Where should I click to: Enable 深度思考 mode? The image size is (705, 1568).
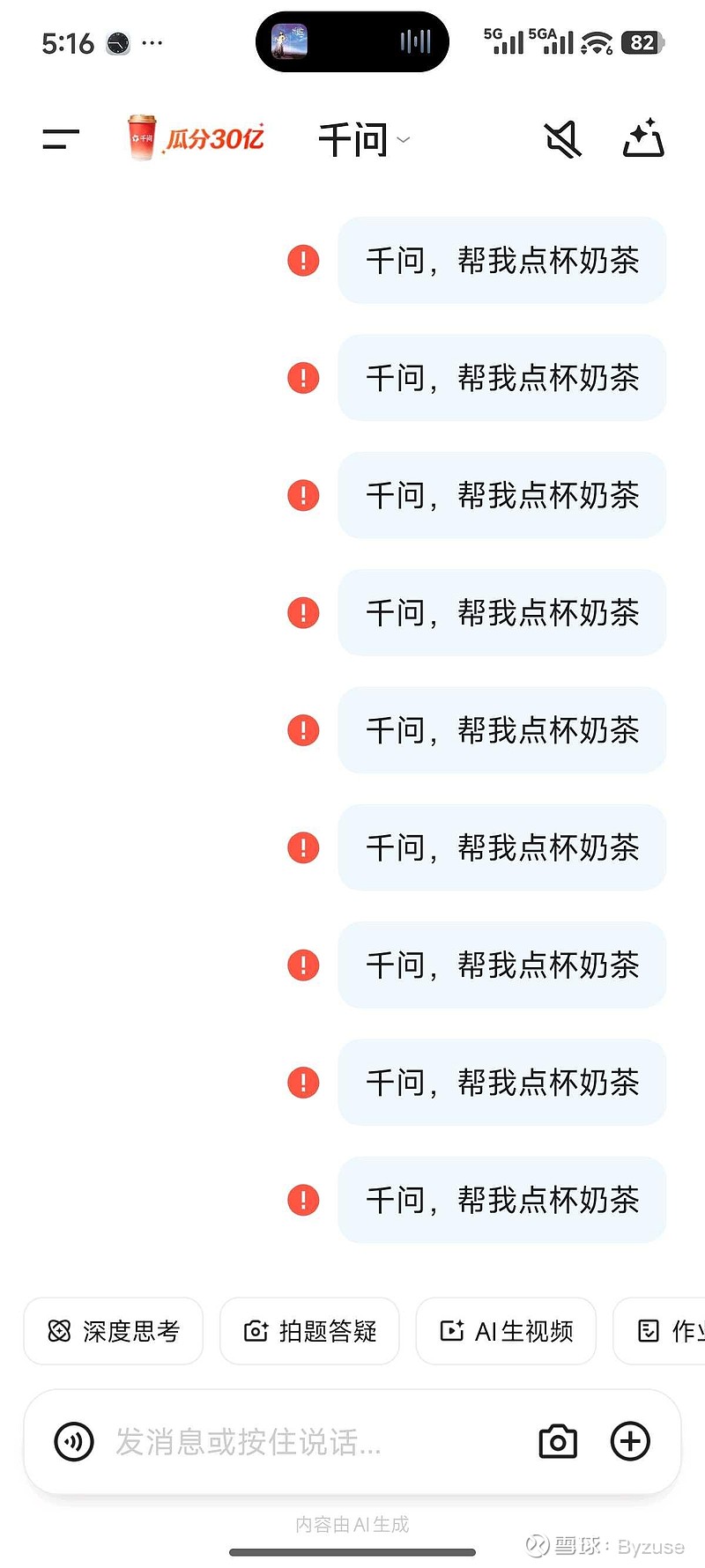pyautogui.click(x=114, y=1331)
